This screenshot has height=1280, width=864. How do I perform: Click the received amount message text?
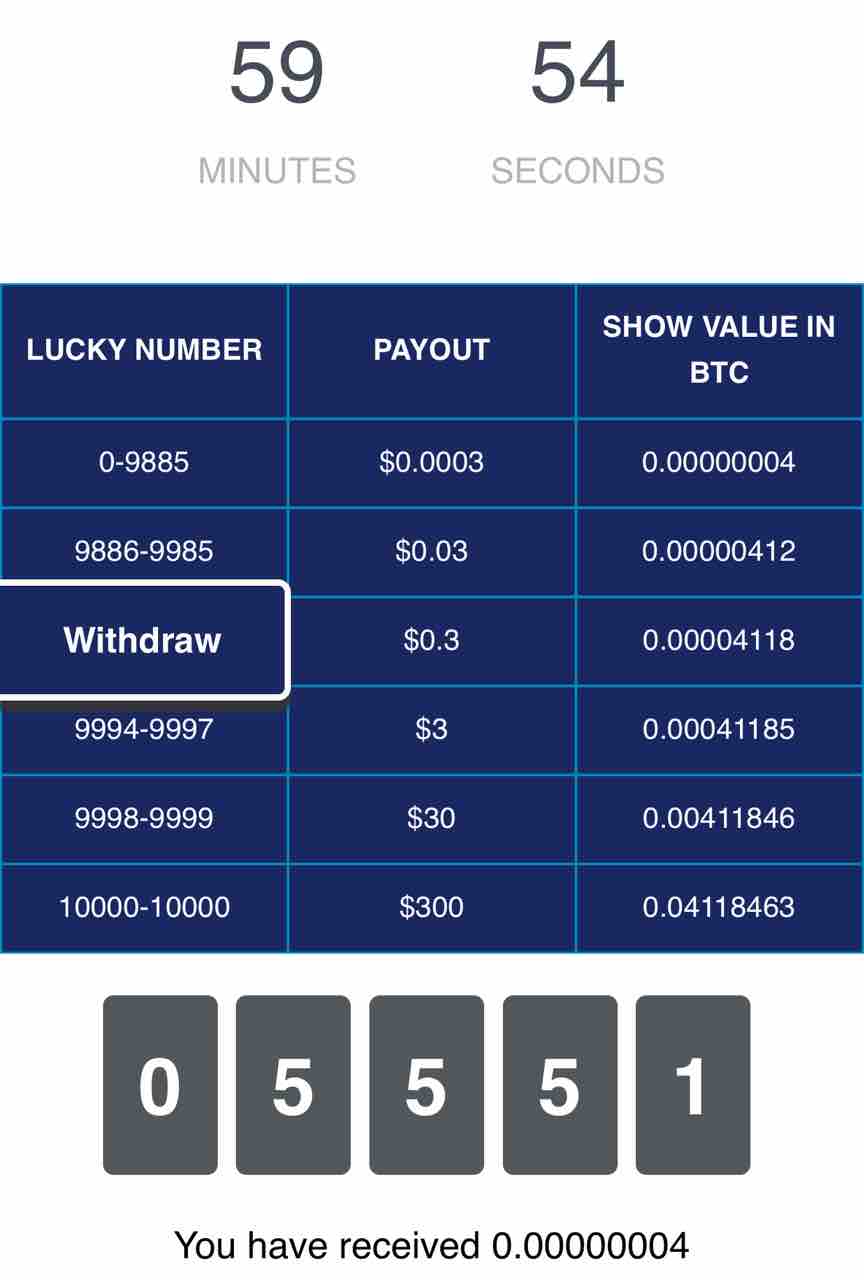point(432,1245)
